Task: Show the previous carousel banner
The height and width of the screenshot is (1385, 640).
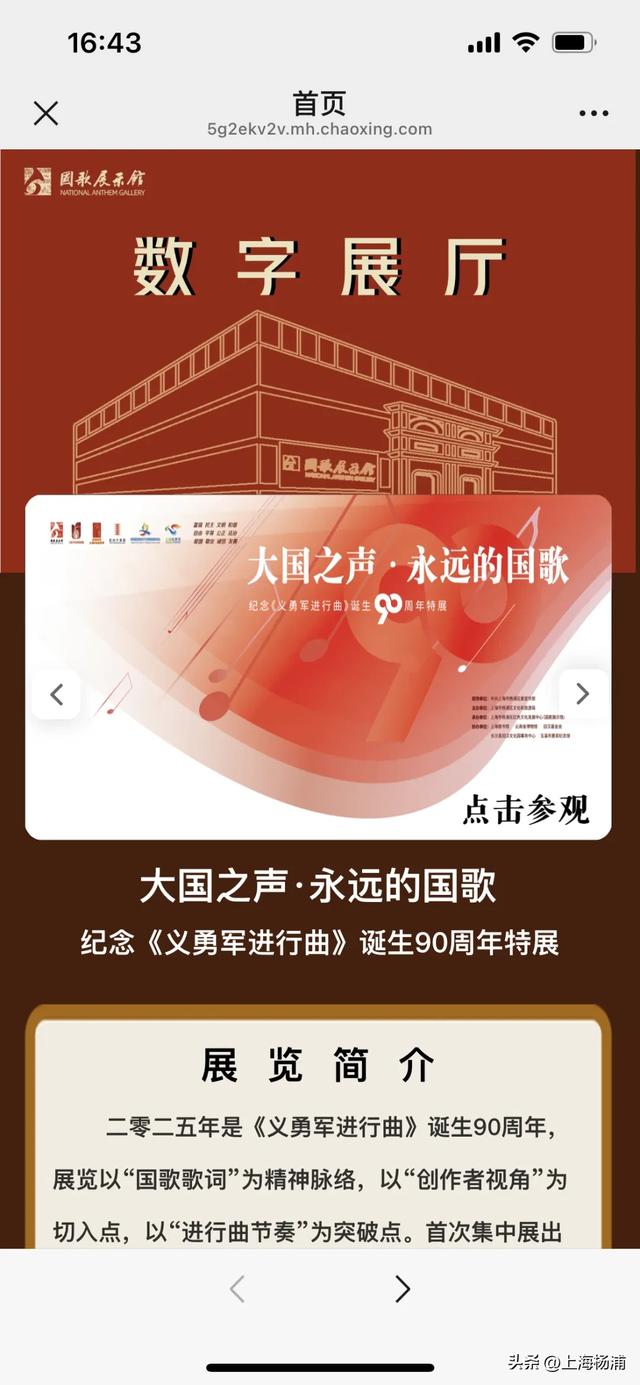Action: [x=56, y=694]
